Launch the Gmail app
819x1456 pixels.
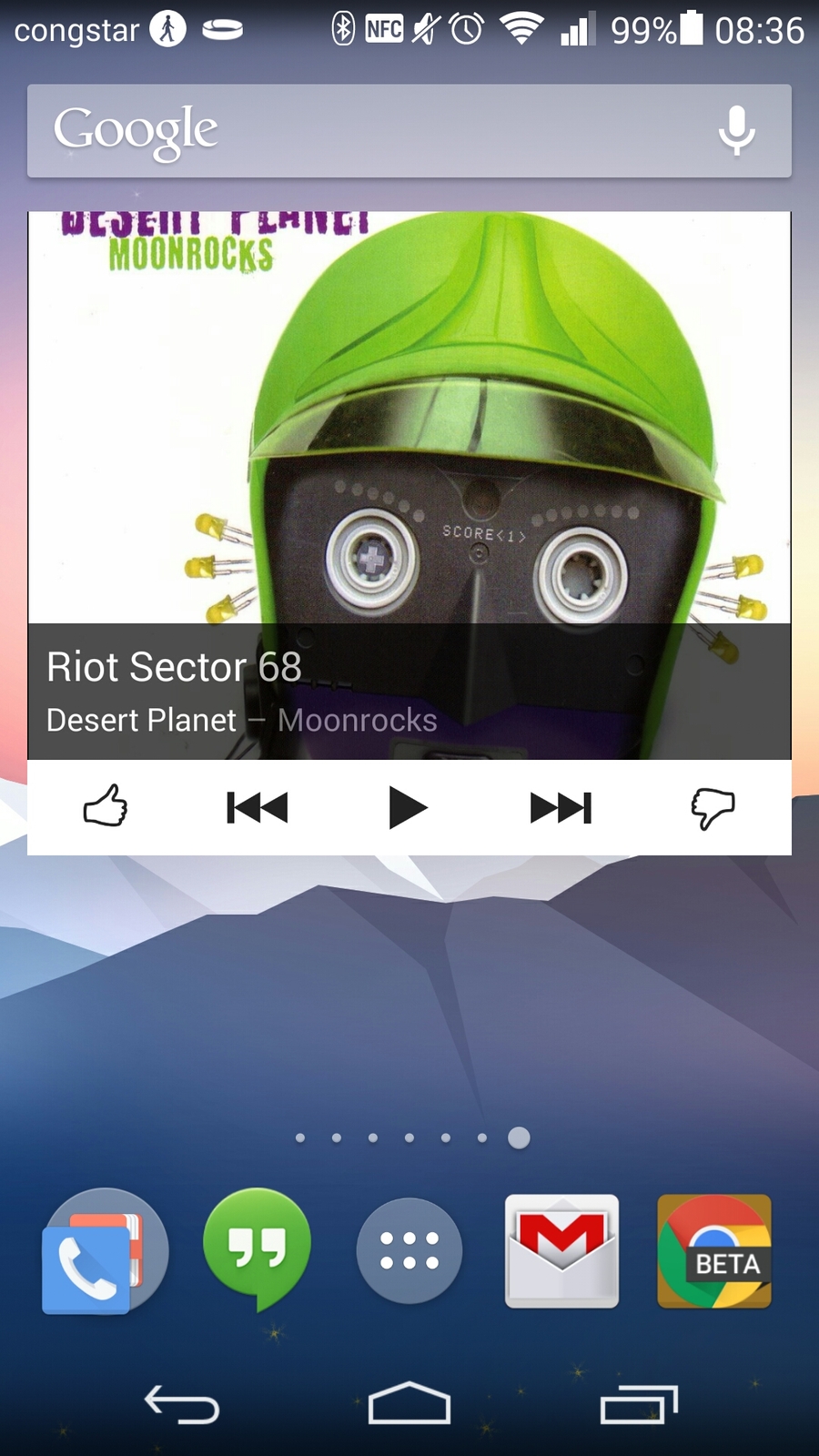click(561, 1251)
